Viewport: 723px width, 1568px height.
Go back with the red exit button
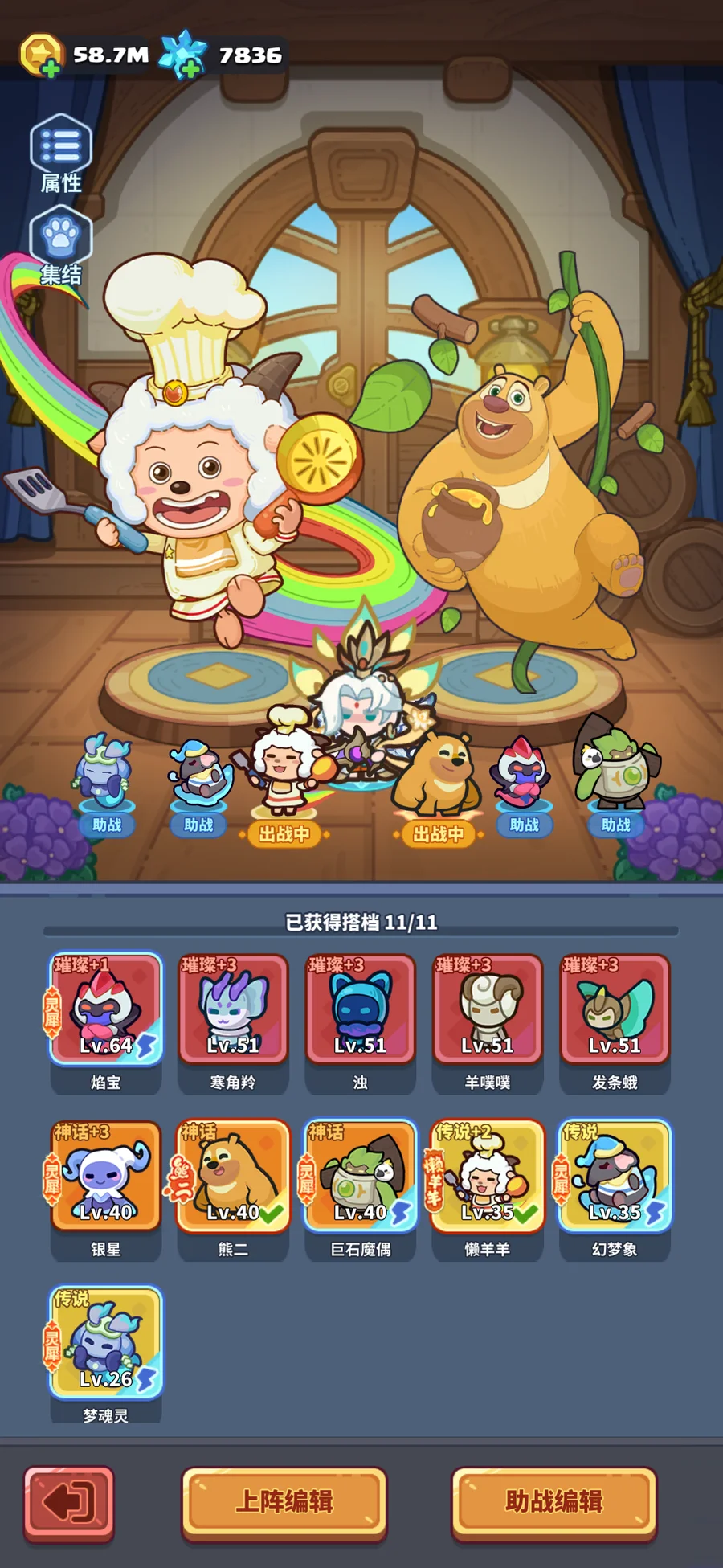[x=69, y=1500]
